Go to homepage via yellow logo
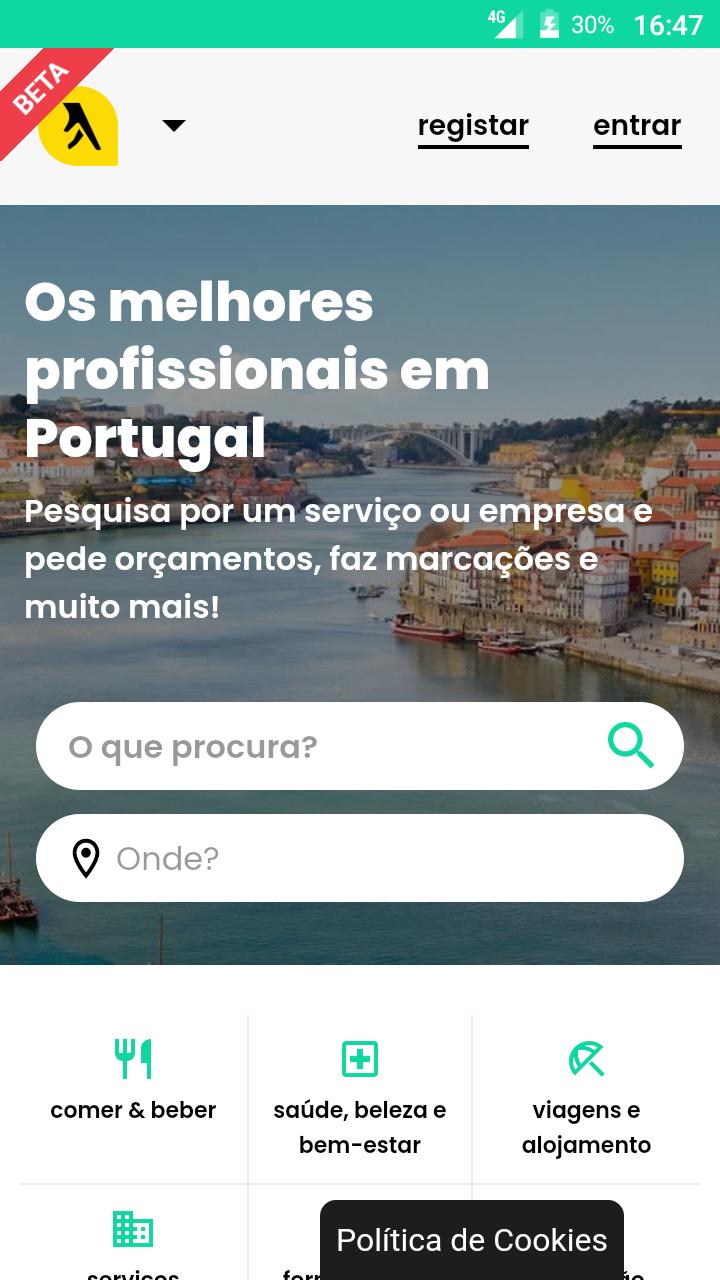 pyautogui.click(x=80, y=126)
